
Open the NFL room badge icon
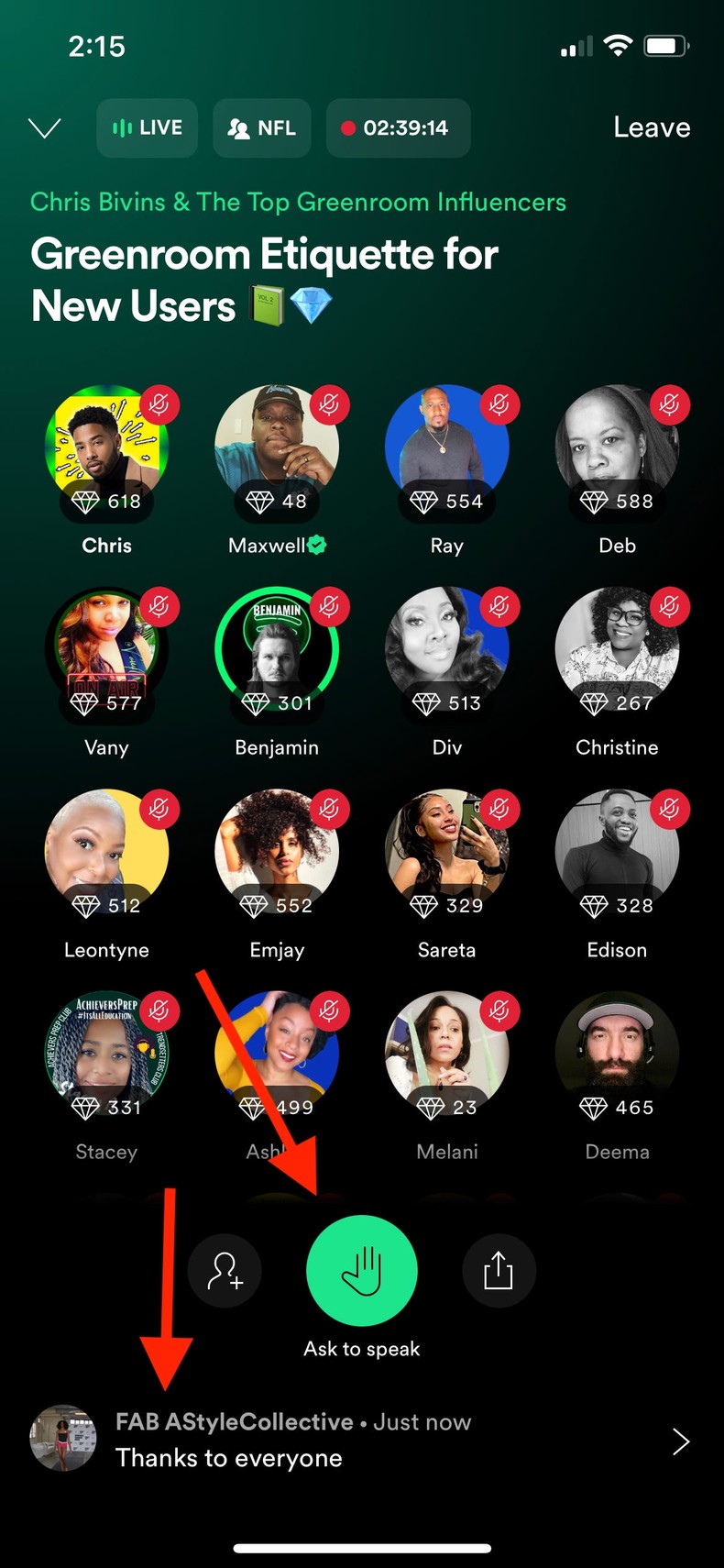point(261,127)
